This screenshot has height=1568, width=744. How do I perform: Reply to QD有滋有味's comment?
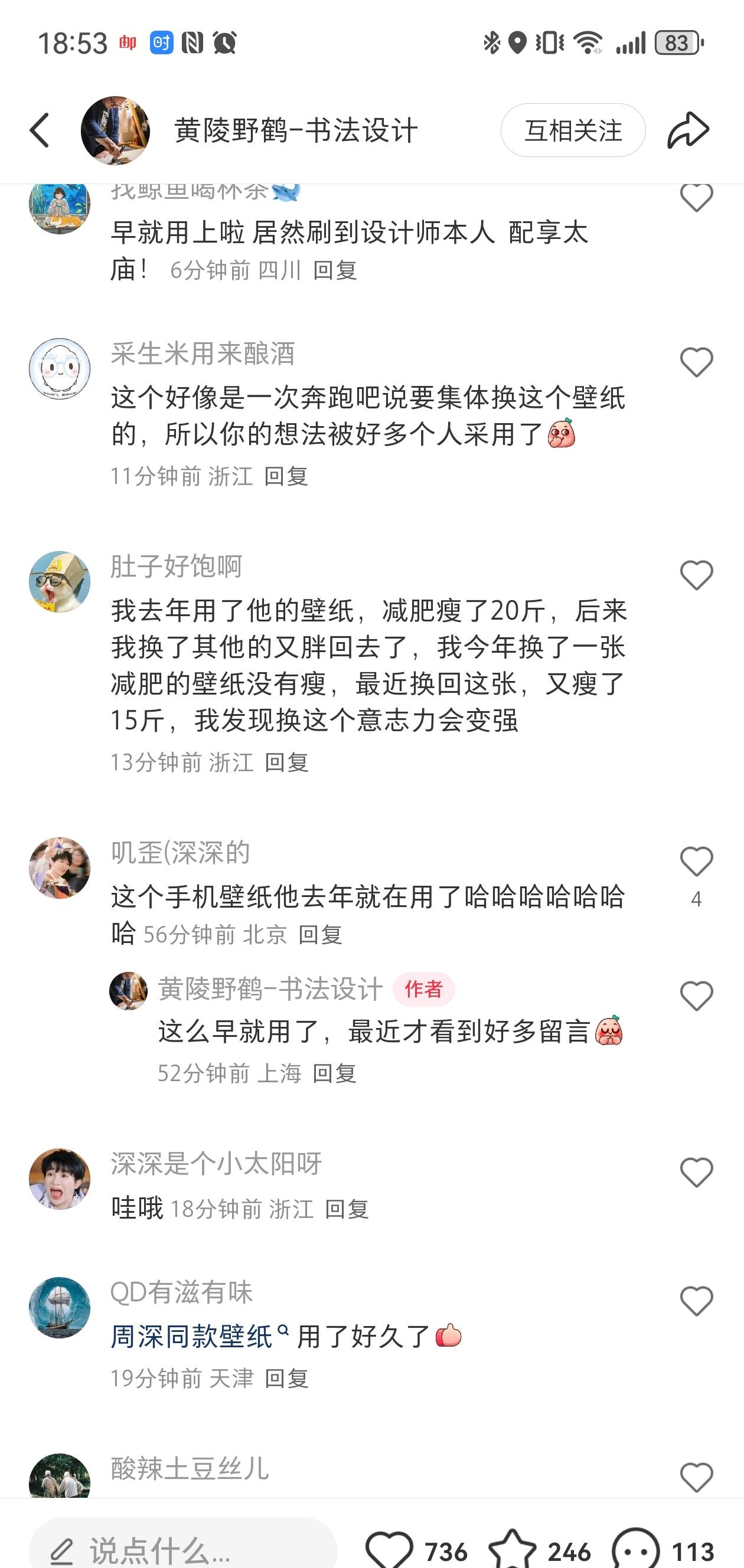[286, 1378]
